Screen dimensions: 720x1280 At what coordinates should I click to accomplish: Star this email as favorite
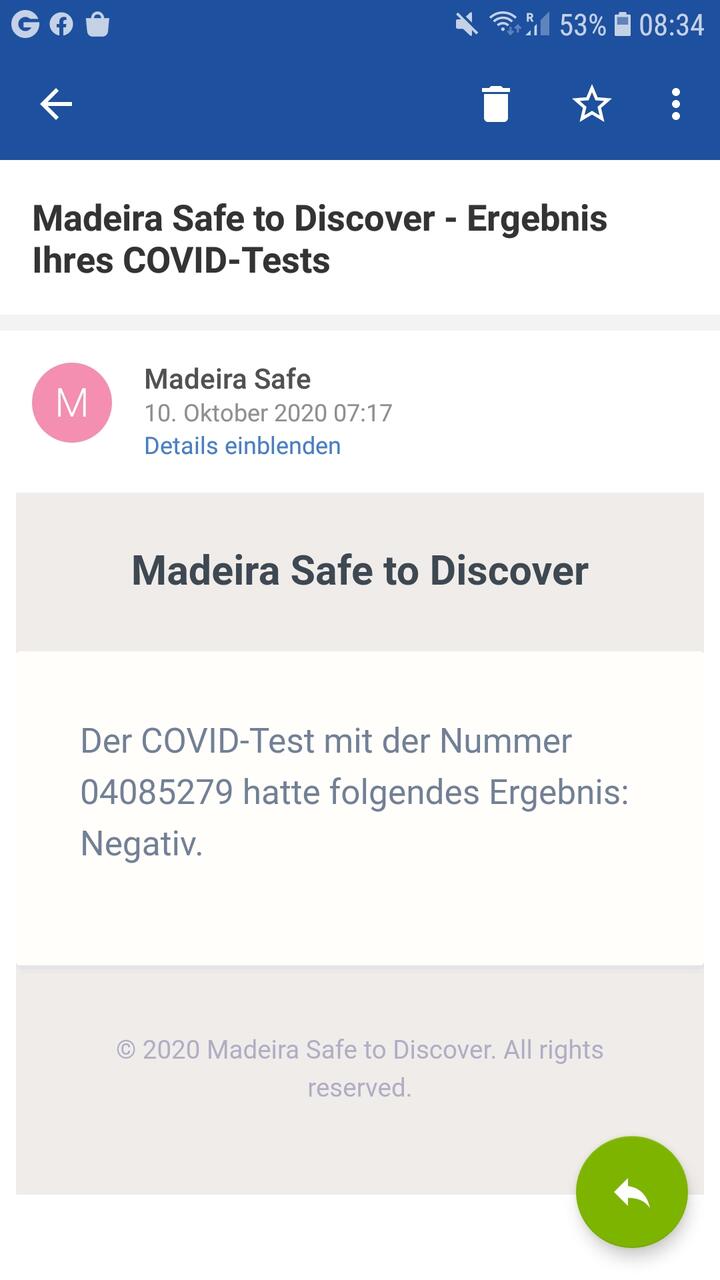tap(591, 104)
